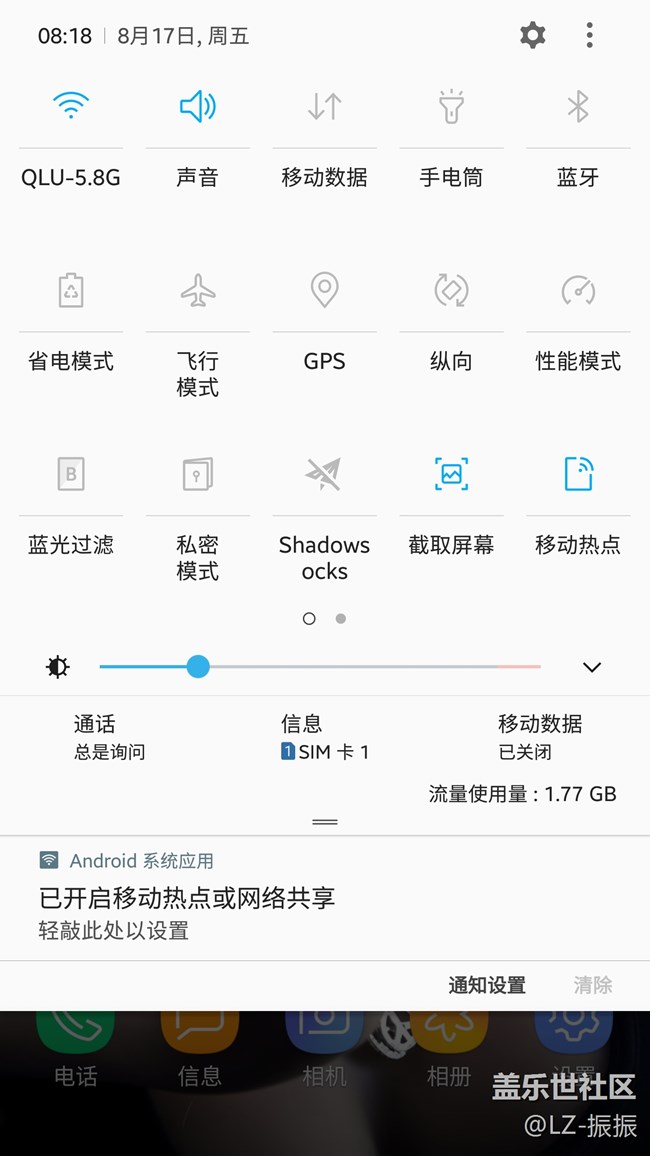Toggle the Shadowsocks tile

pyautogui.click(x=324, y=474)
